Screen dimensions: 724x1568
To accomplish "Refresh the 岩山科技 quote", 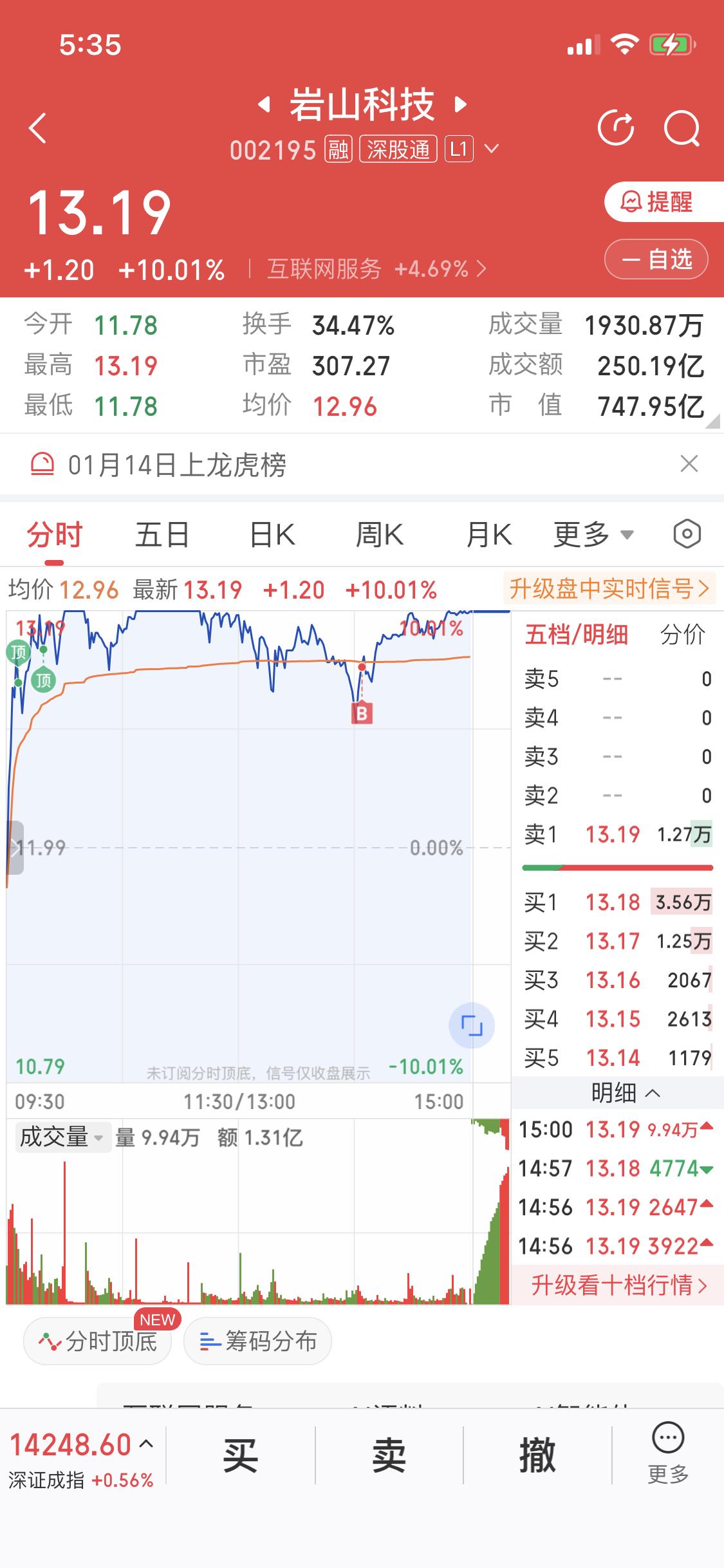I will tap(617, 127).
